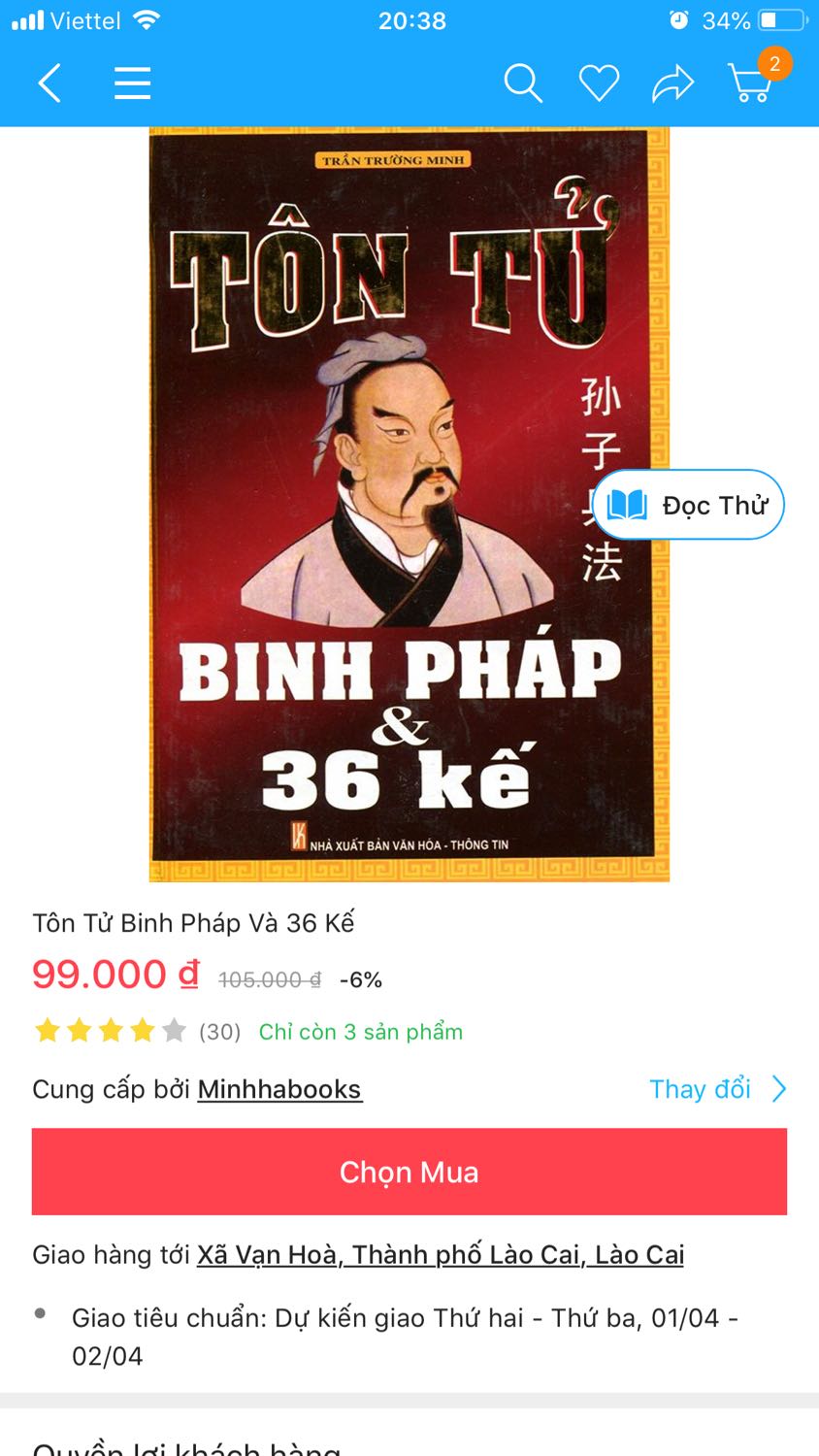Toggle the product as favorite

(x=599, y=83)
